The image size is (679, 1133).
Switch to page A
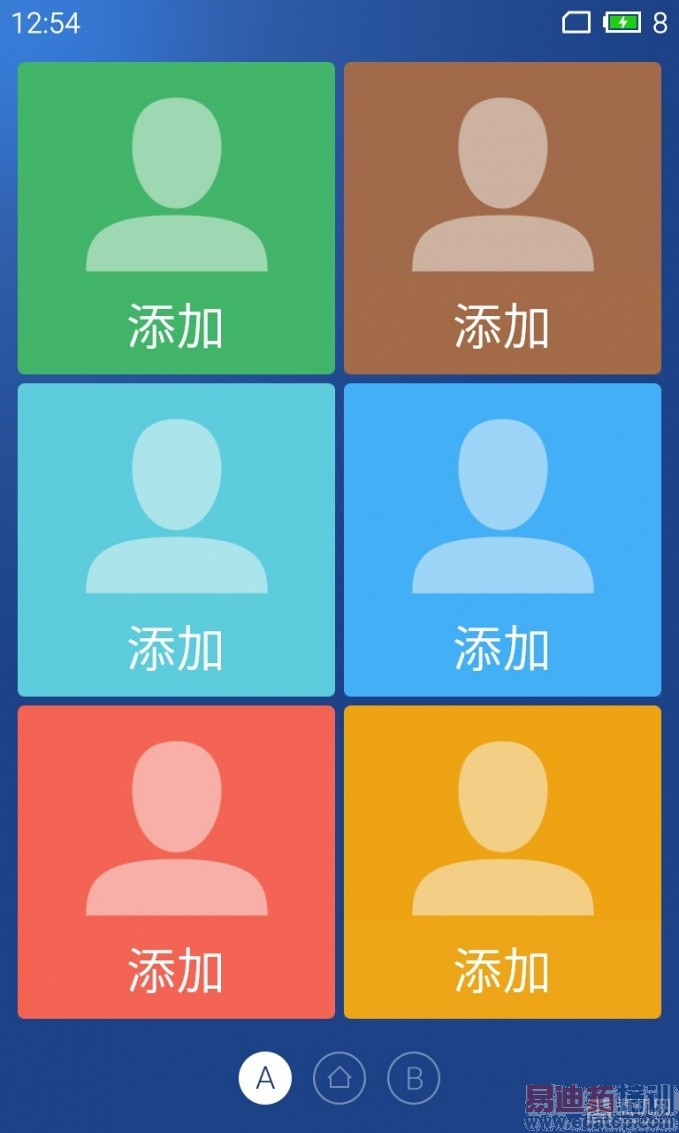pos(265,1078)
